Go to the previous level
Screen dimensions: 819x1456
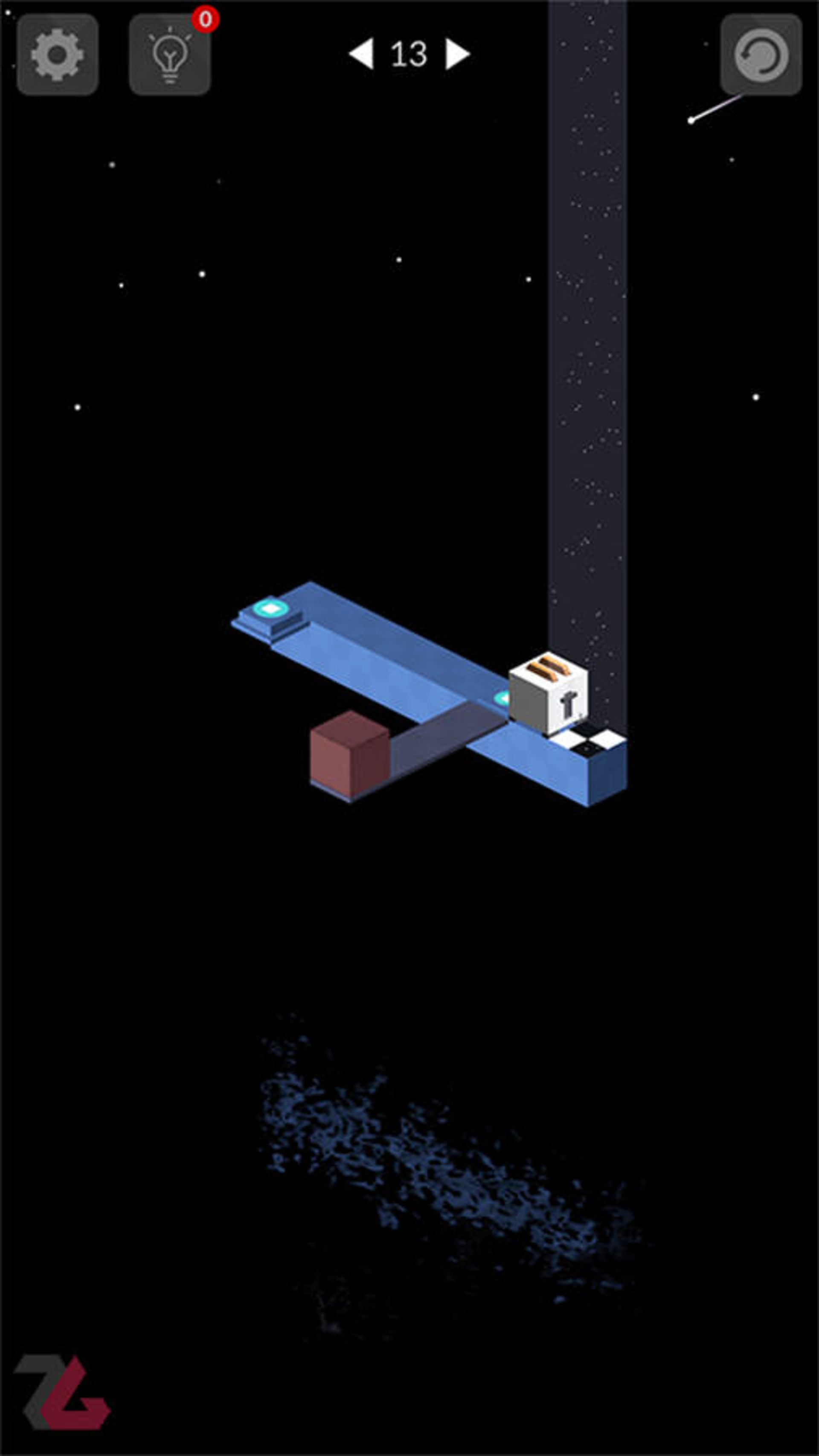[x=361, y=54]
